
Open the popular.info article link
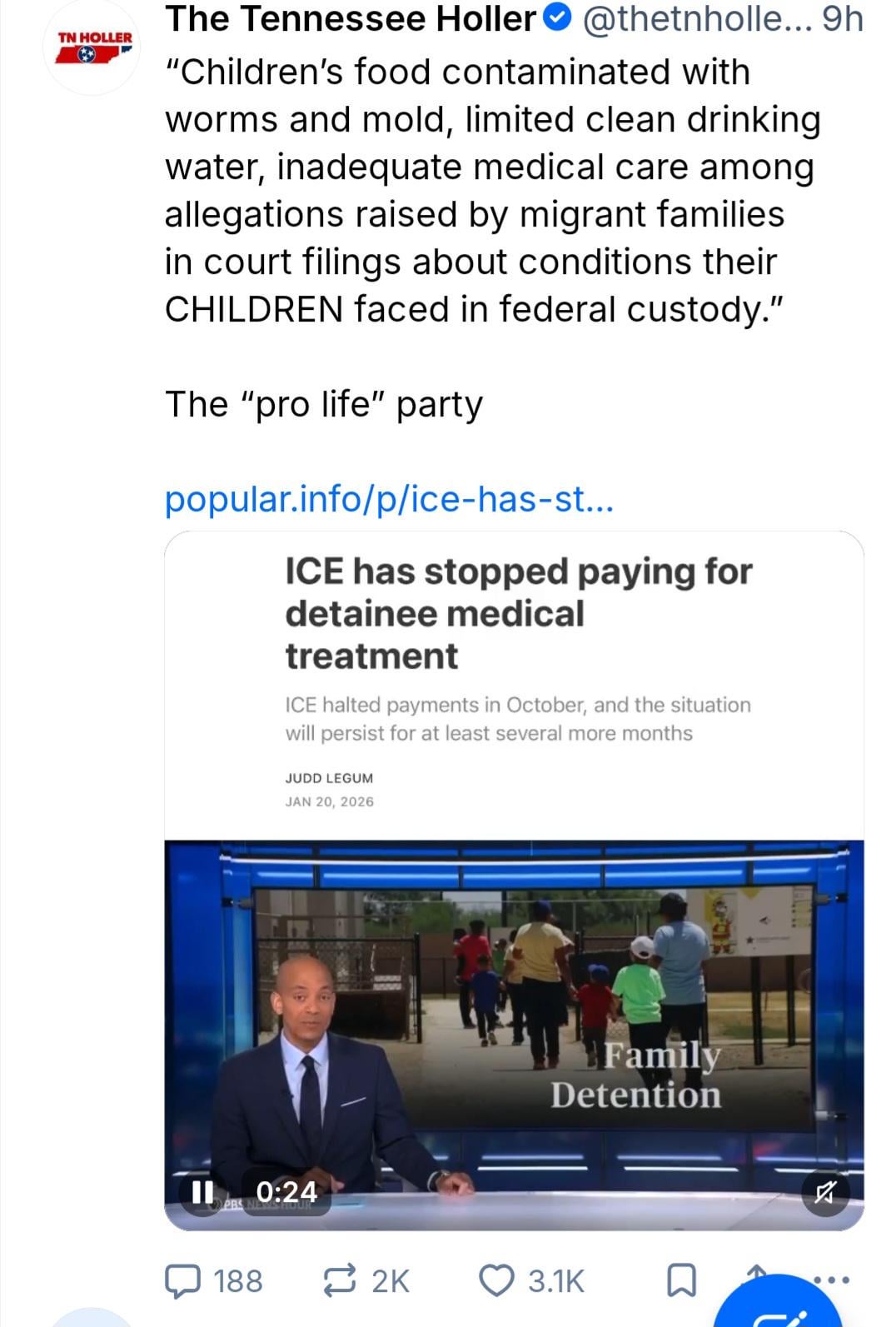pos(389,499)
